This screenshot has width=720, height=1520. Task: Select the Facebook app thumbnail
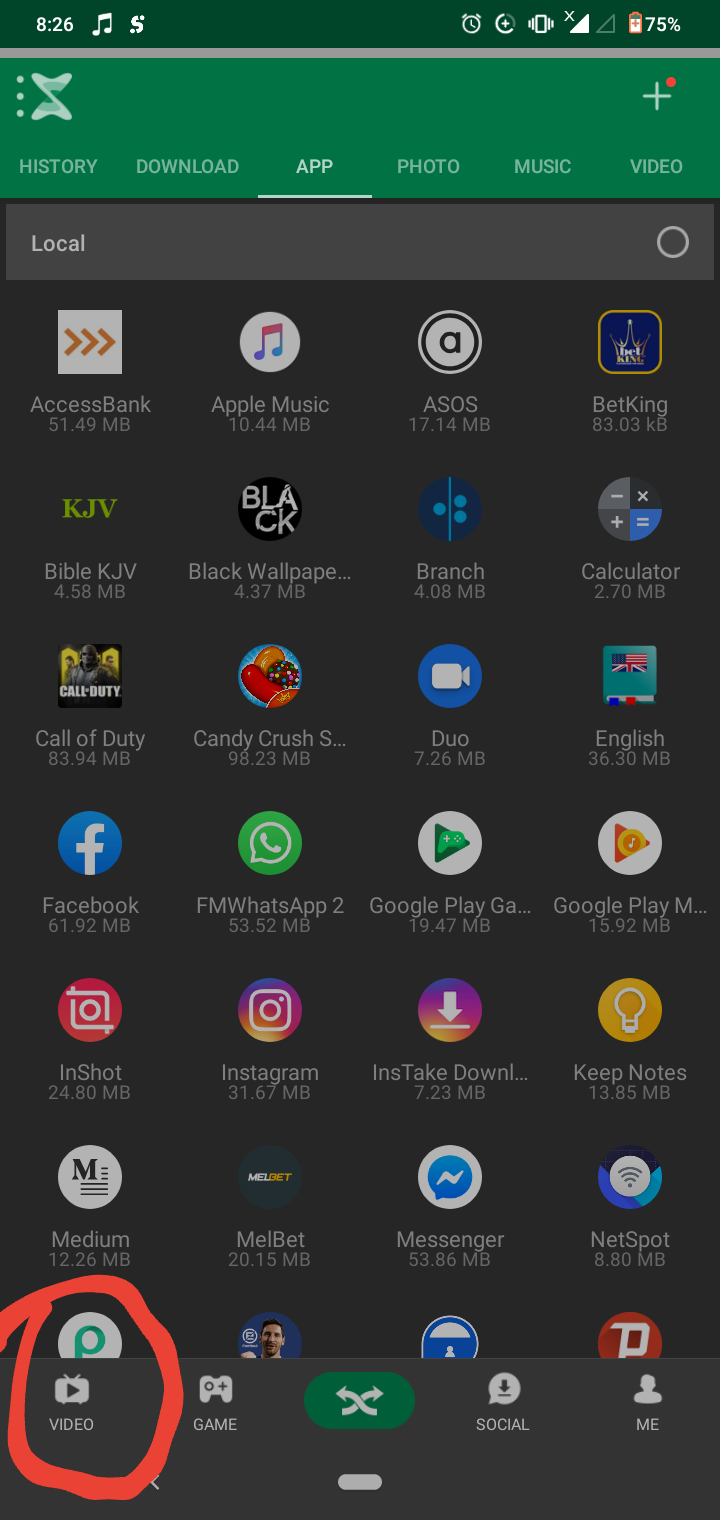click(x=90, y=843)
